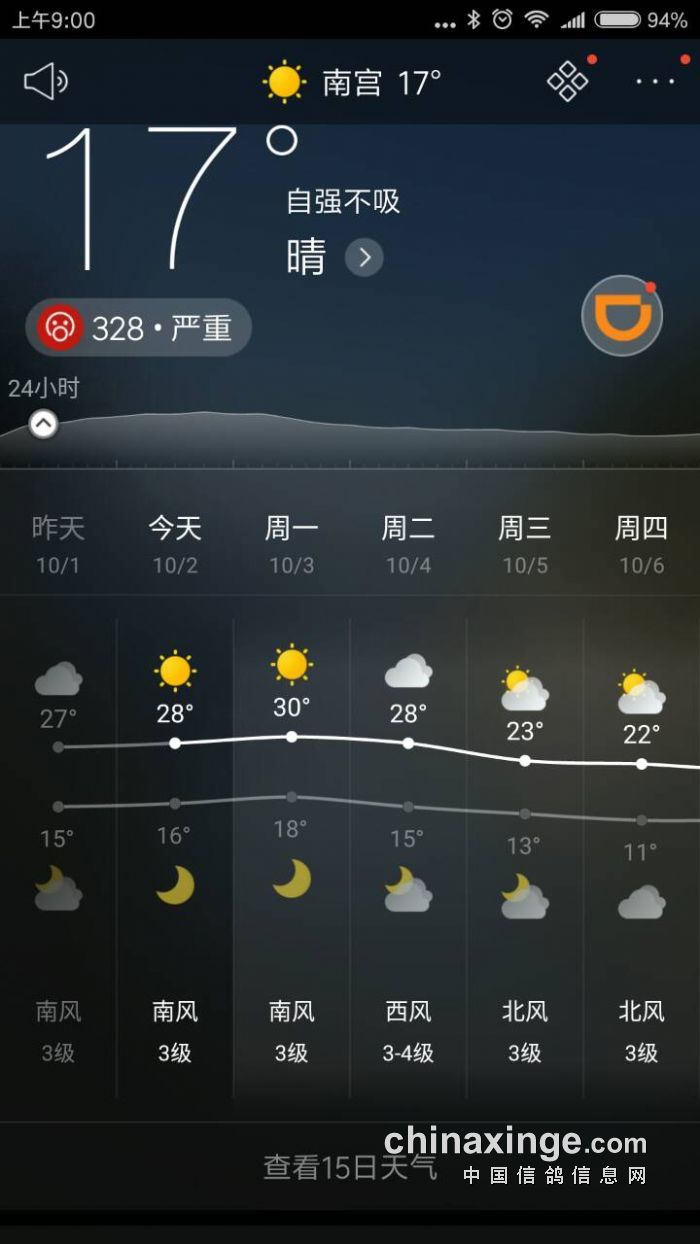Open the orange DiDi floating icon
Screen dimensions: 700x1244
point(622,316)
